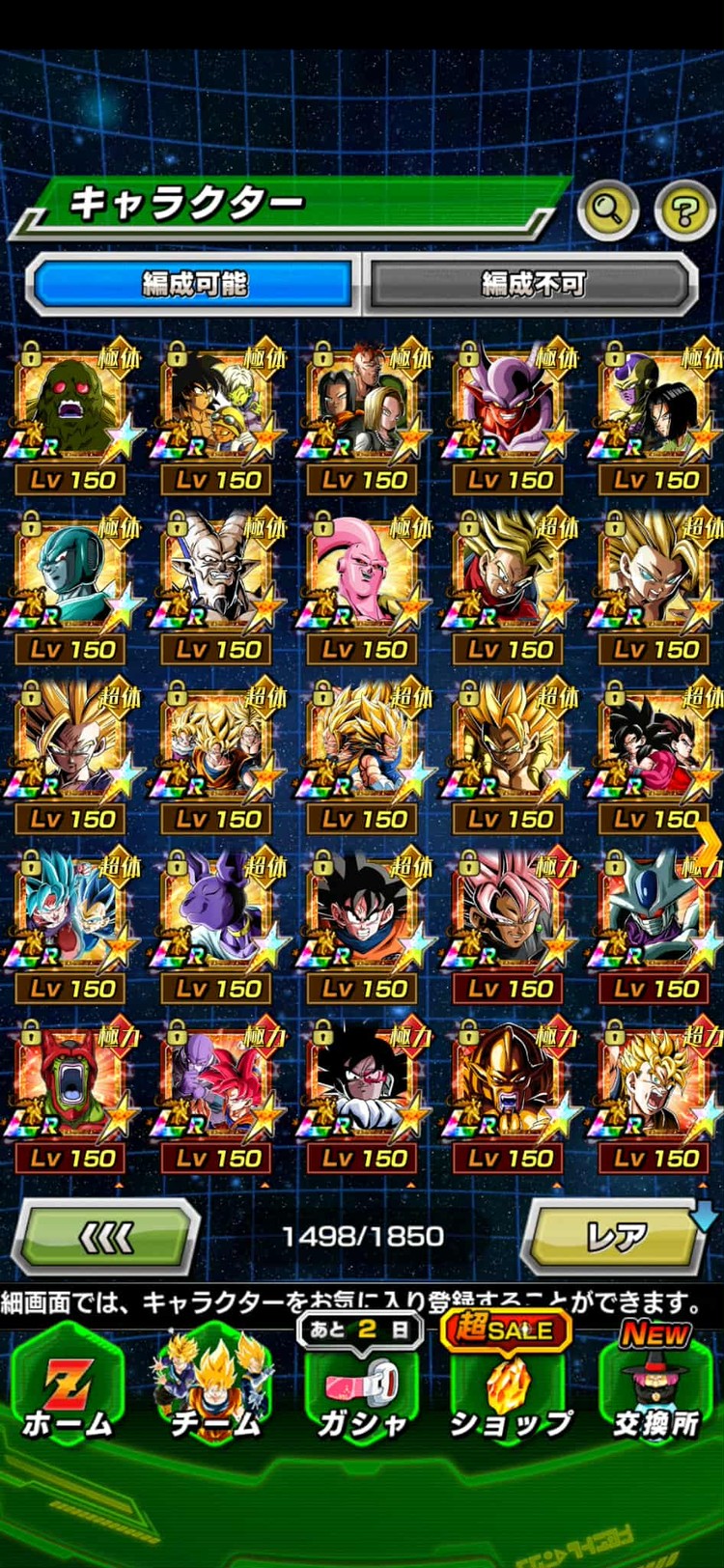The image size is (724, 1568).
Task: Go to ホーム in bottom navigation
Action: (x=68, y=1390)
